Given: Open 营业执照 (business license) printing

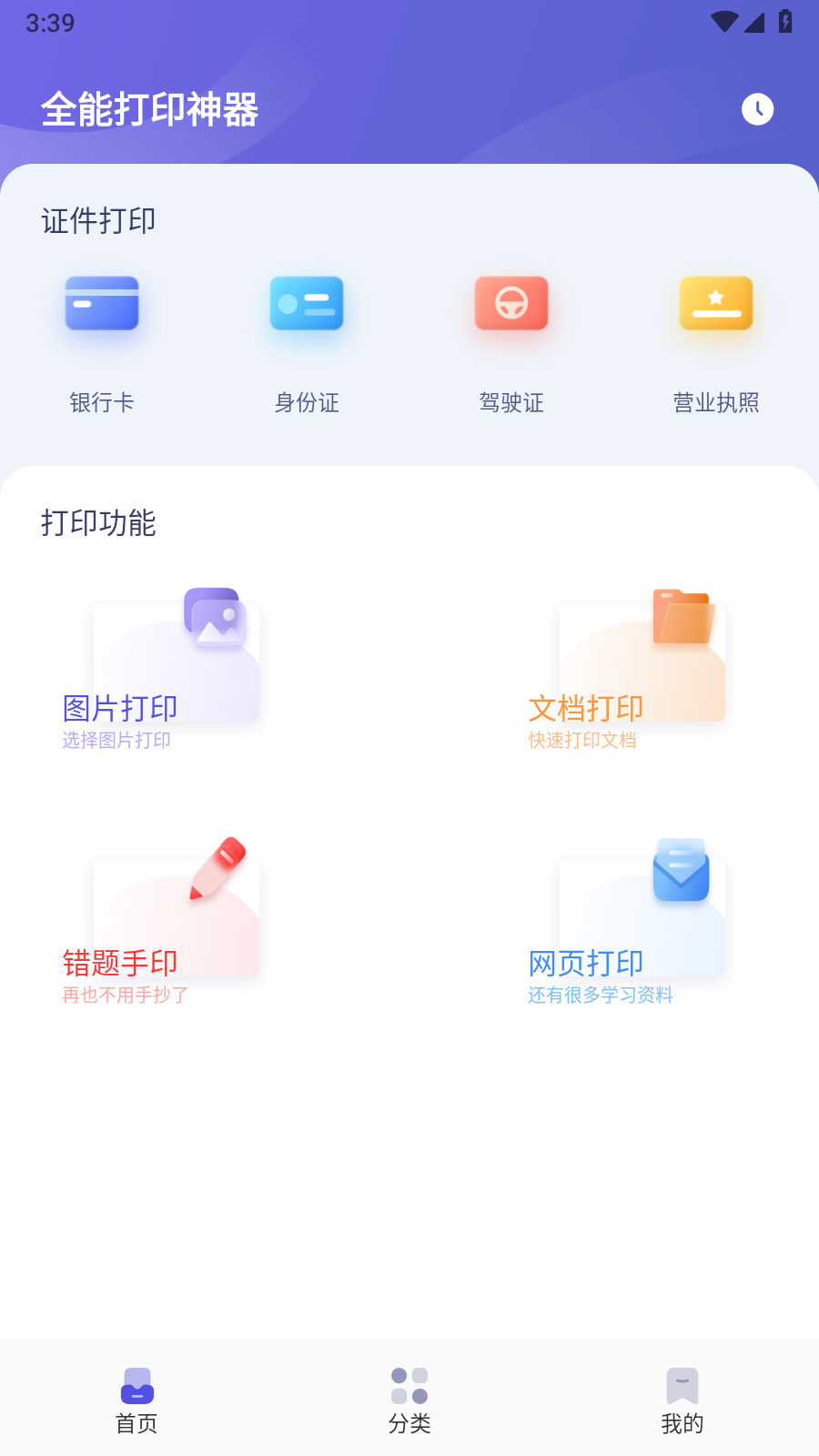Looking at the screenshot, I should click(x=716, y=305).
